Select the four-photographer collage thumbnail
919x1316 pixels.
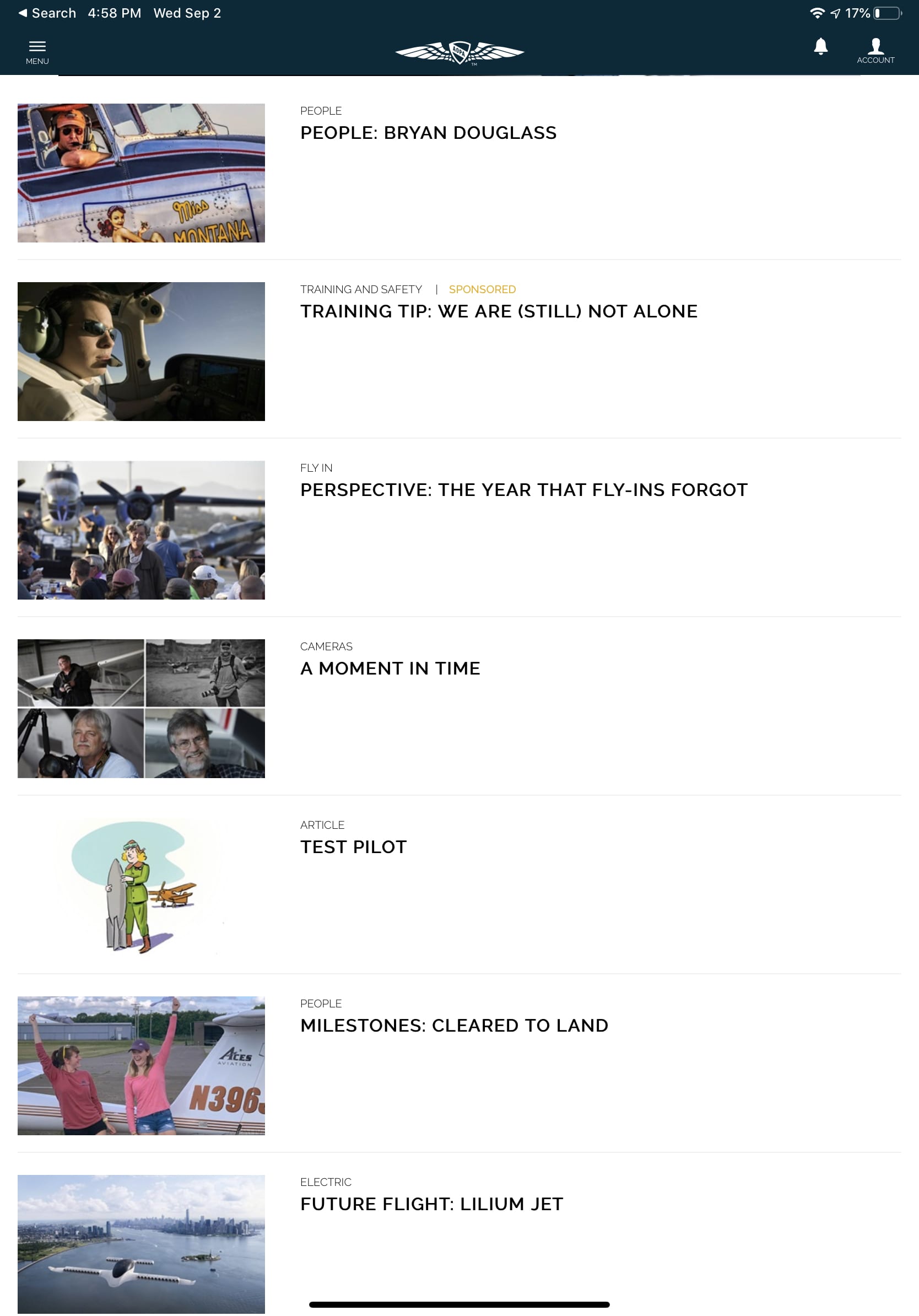tap(141, 709)
